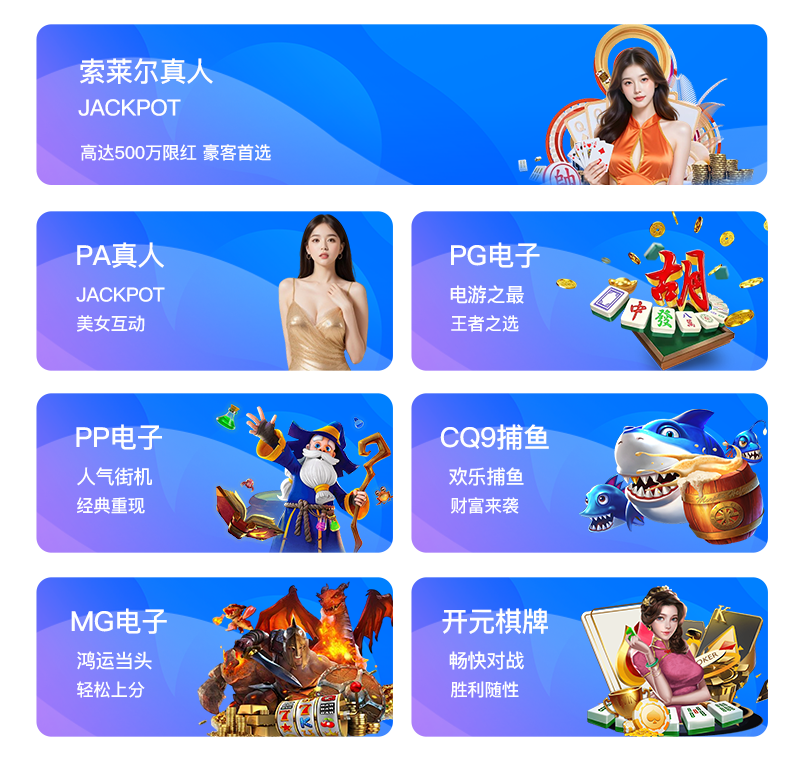The image size is (800, 757).
Task: Choose the 开元棋牌 card
Action: (589, 656)
